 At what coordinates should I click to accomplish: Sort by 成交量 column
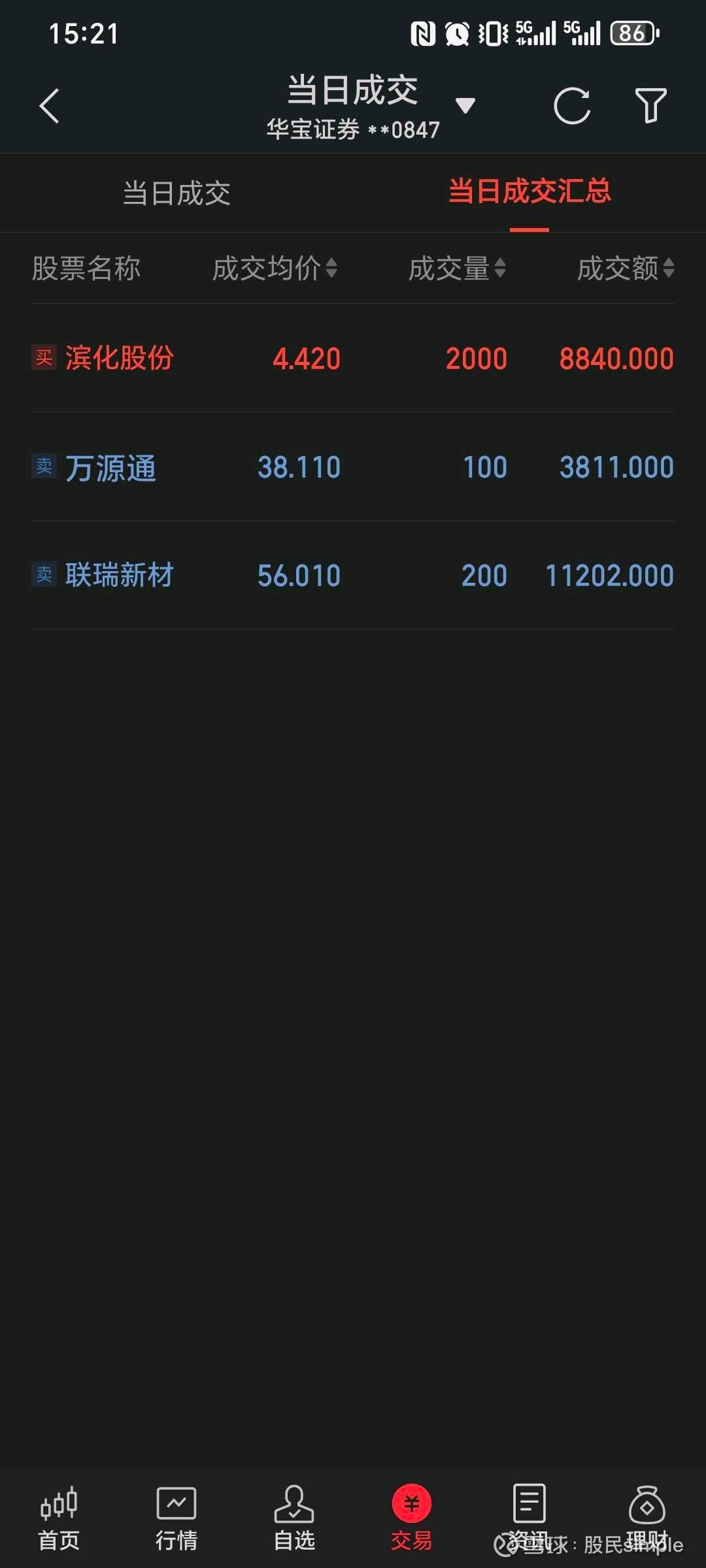pyautogui.click(x=457, y=268)
